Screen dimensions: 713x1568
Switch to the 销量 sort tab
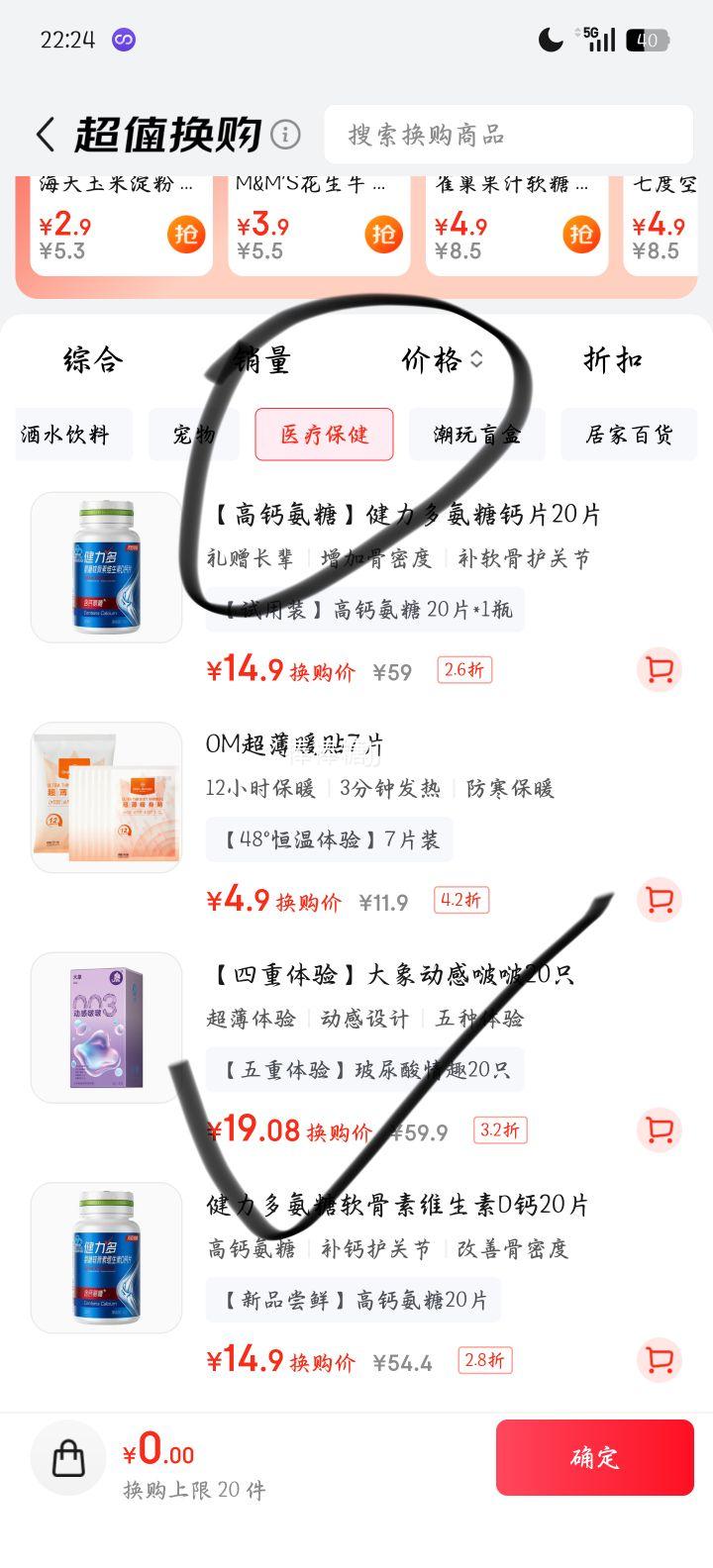pos(263,360)
